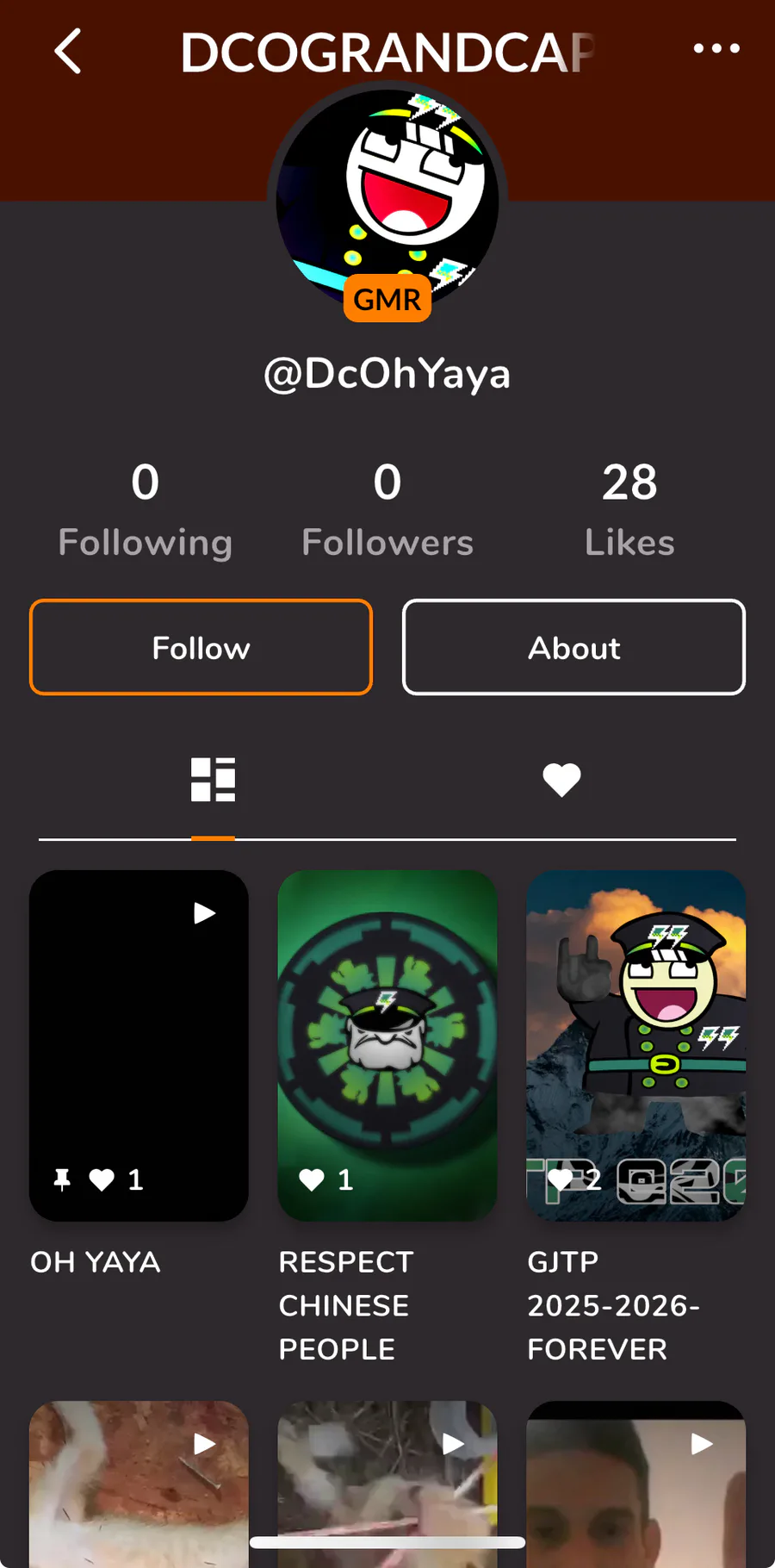Open the OH YAYA video post
Viewport: 775px width, 1568px height.
(x=139, y=1044)
